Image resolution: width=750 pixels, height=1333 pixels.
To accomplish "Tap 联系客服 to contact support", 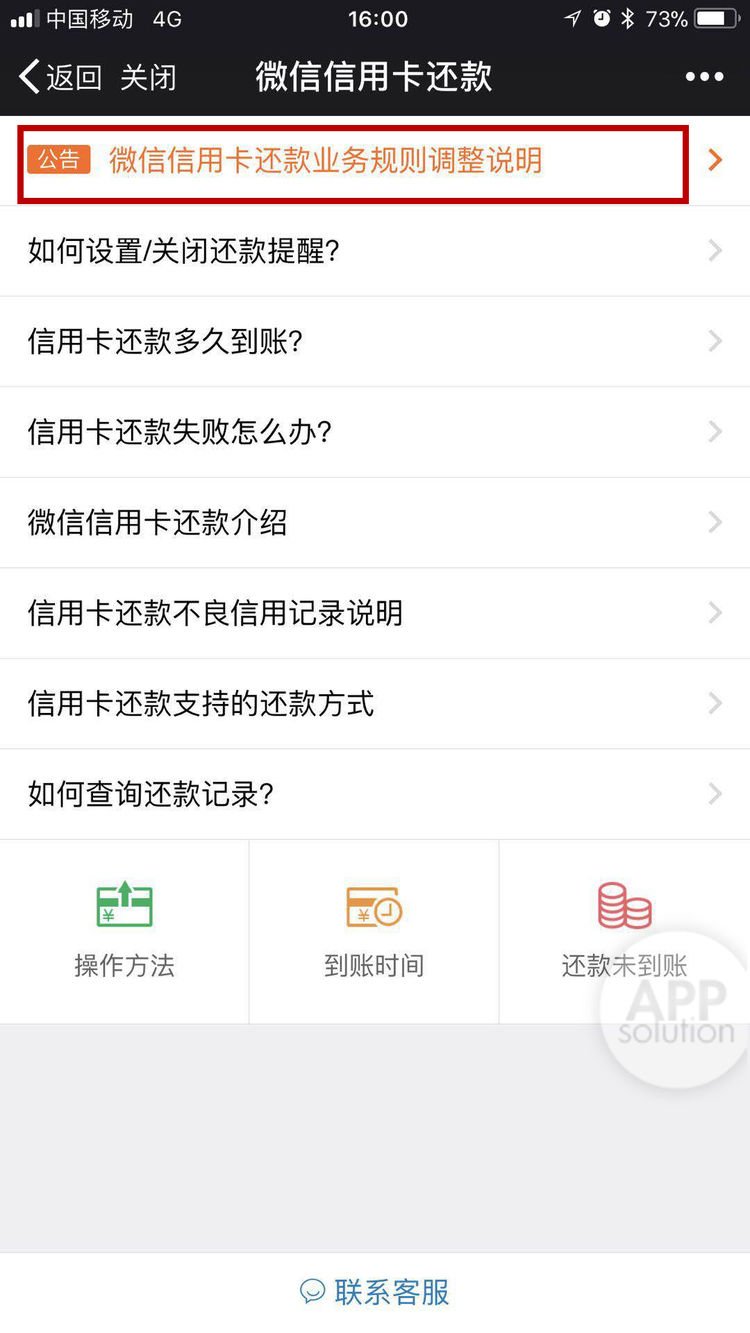I will tap(392, 1292).
